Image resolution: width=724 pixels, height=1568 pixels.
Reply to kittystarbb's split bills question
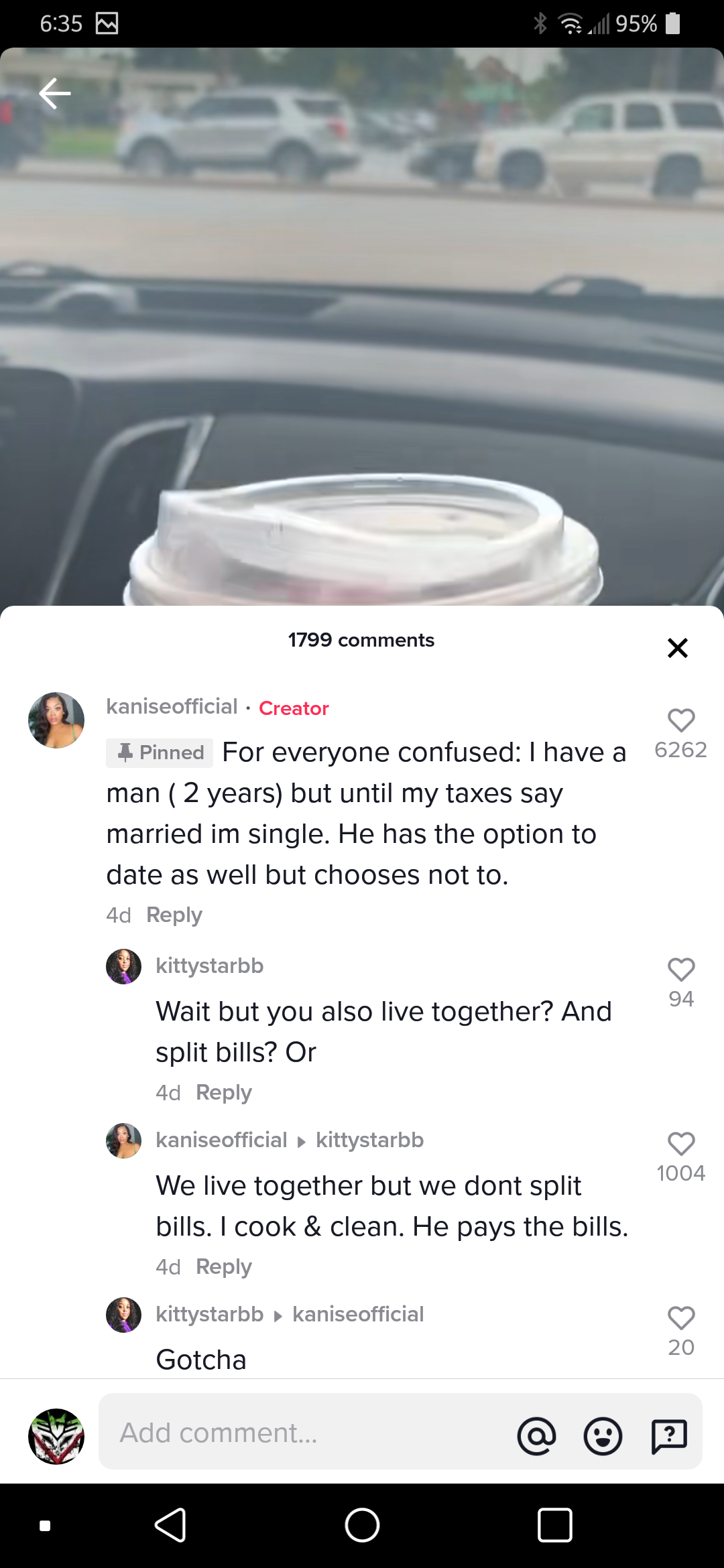tap(223, 1092)
